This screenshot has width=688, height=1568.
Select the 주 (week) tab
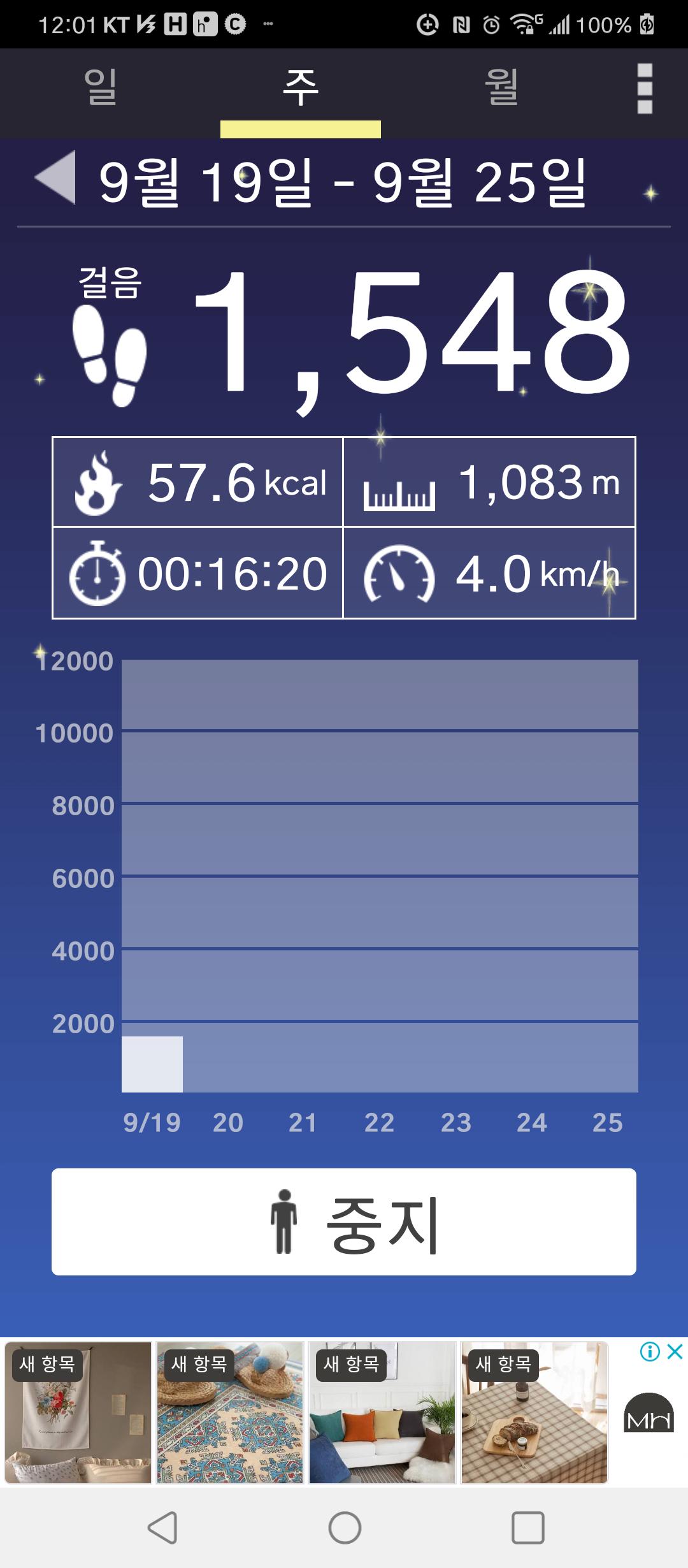point(300,88)
